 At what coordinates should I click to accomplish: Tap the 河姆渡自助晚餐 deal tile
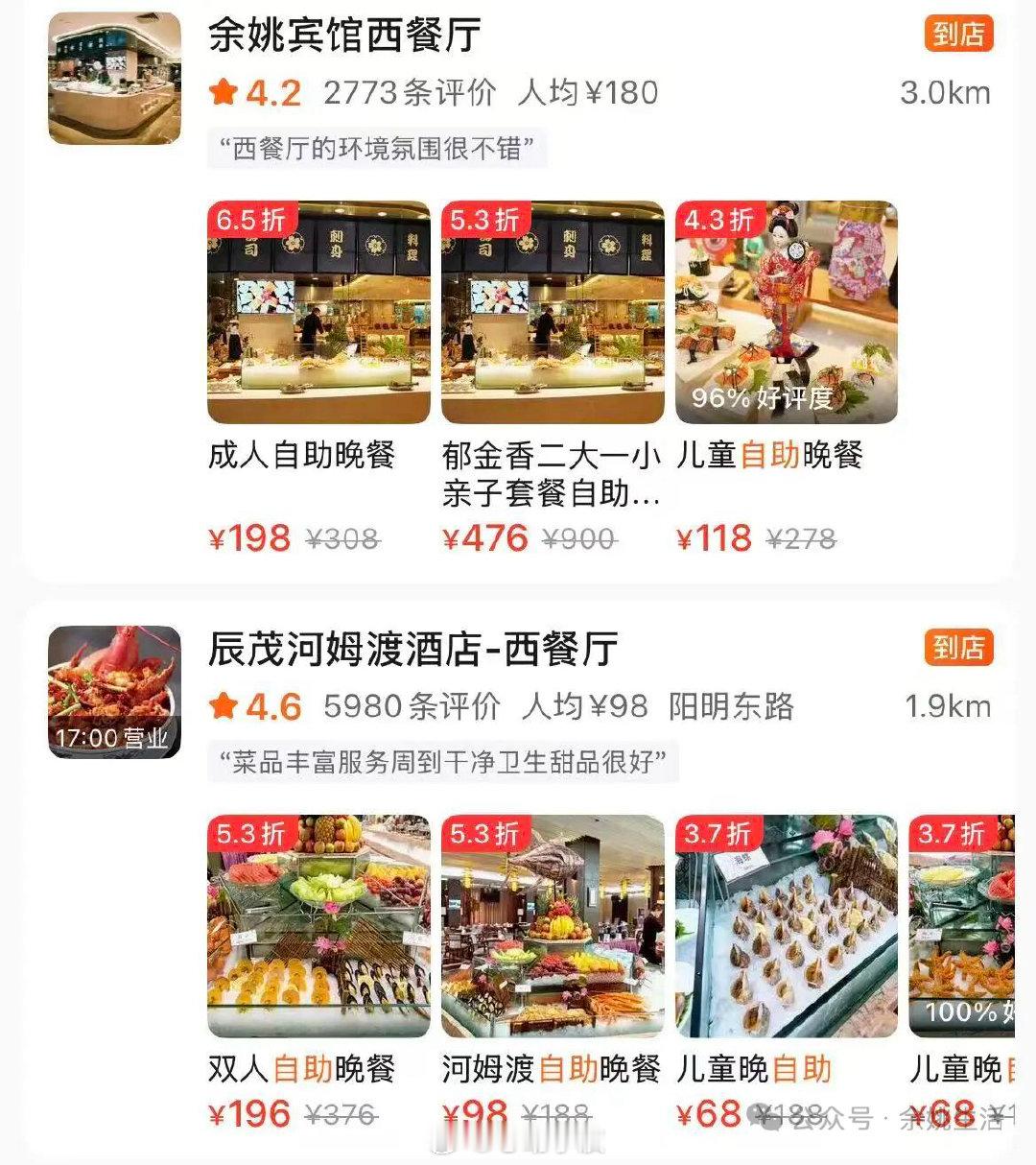553,927
